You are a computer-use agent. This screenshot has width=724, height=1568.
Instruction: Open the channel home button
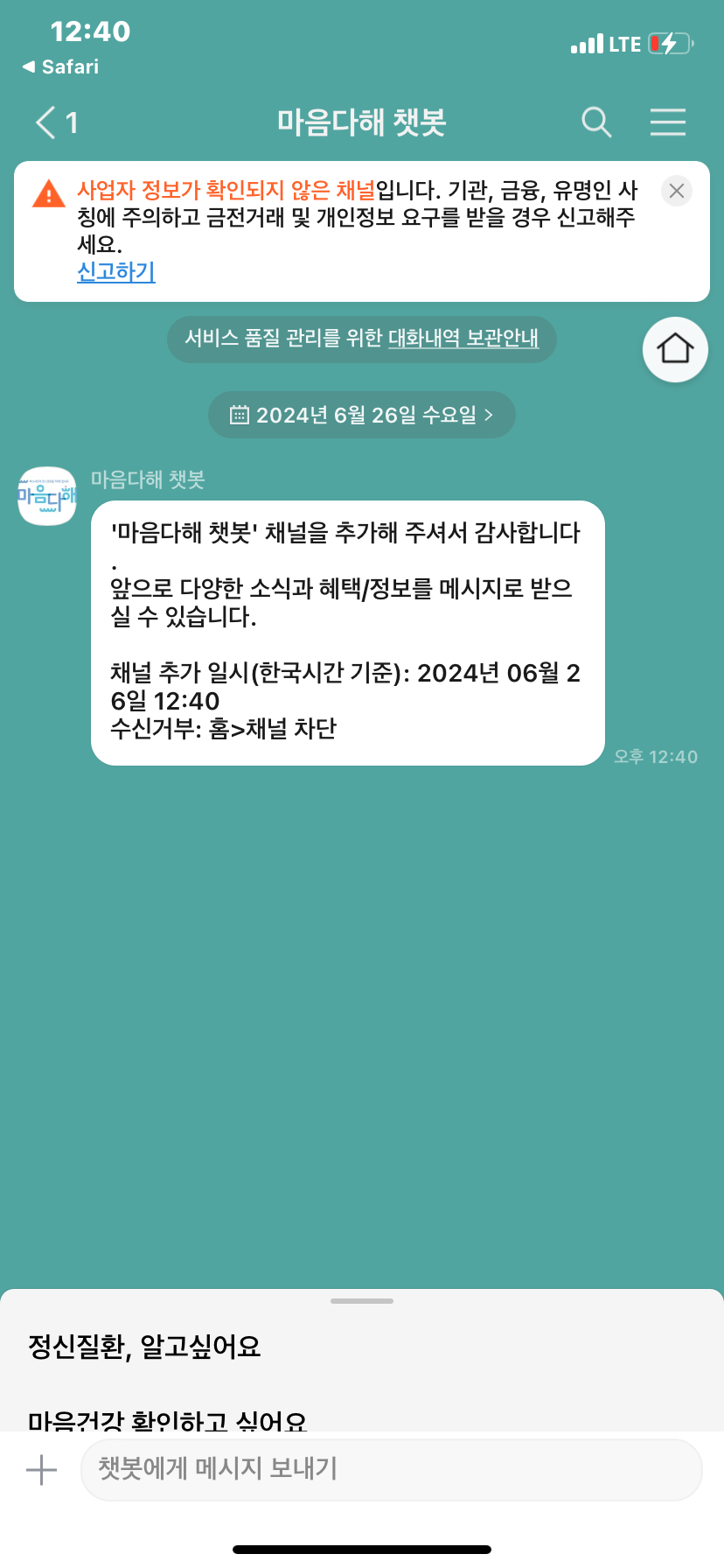point(675,349)
